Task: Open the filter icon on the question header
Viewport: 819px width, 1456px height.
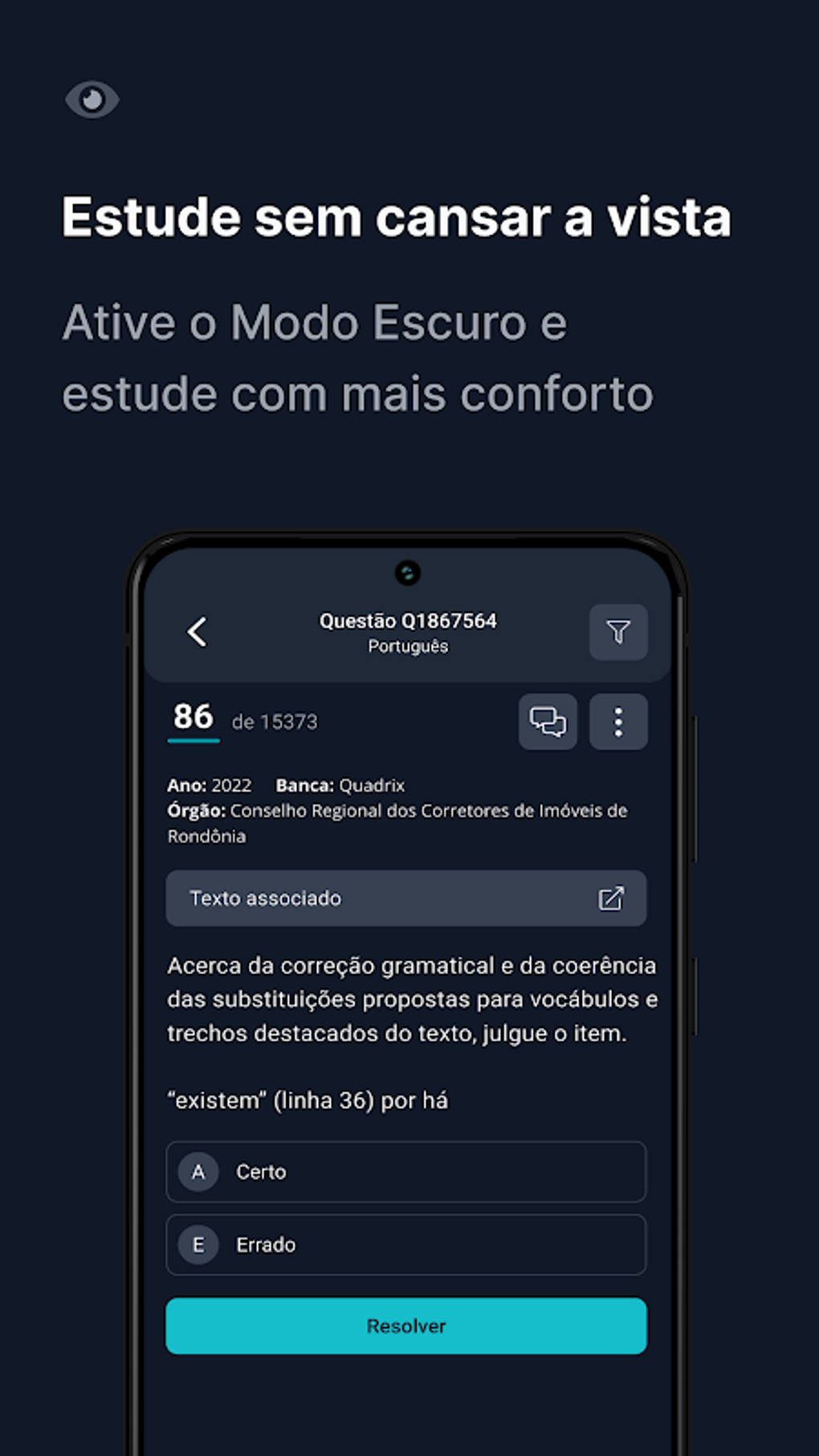Action: tap(617, 633)
